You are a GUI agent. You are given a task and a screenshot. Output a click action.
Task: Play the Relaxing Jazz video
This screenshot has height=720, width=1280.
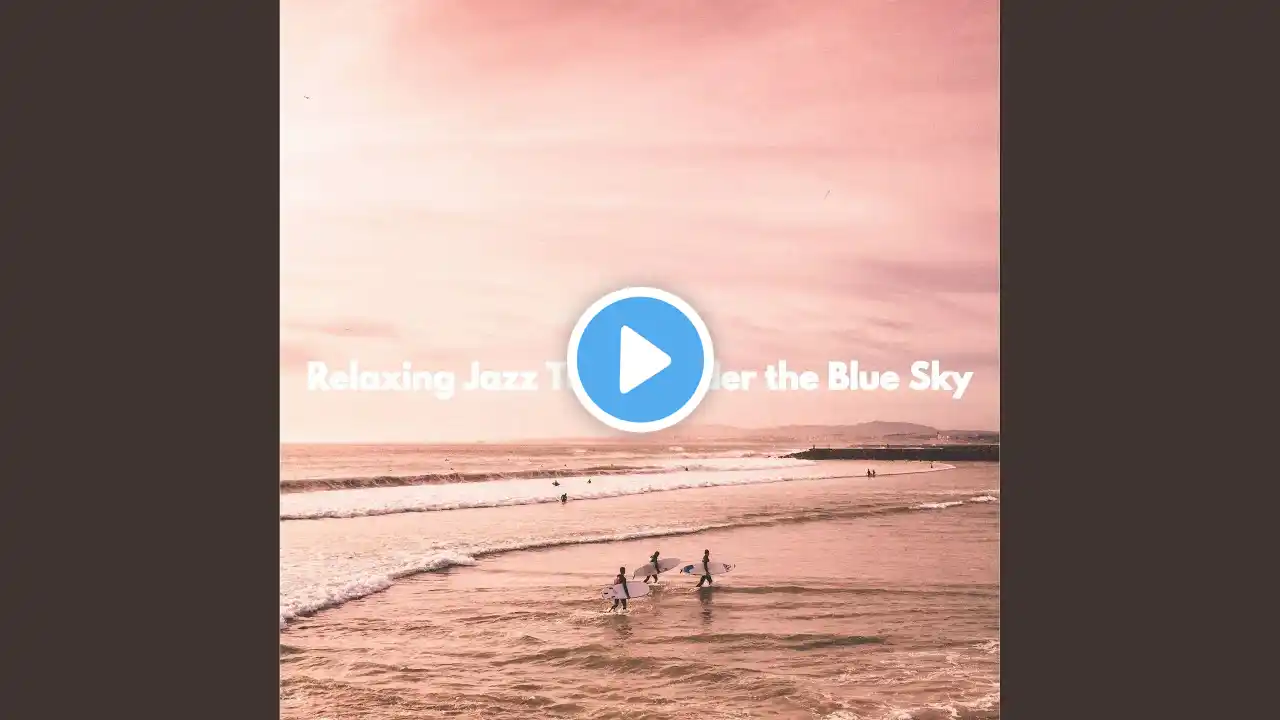coord(640,359)
